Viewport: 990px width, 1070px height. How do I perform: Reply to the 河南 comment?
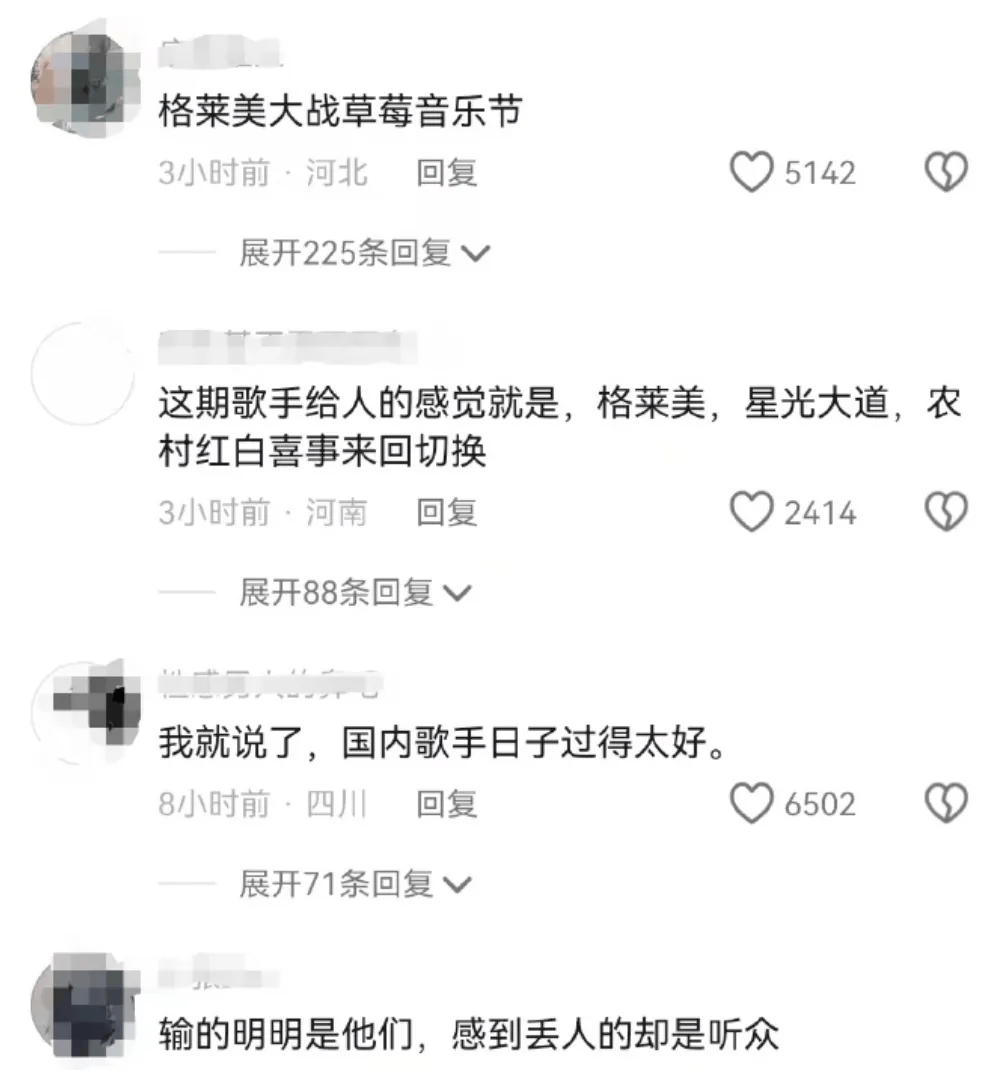pos(446,513)
